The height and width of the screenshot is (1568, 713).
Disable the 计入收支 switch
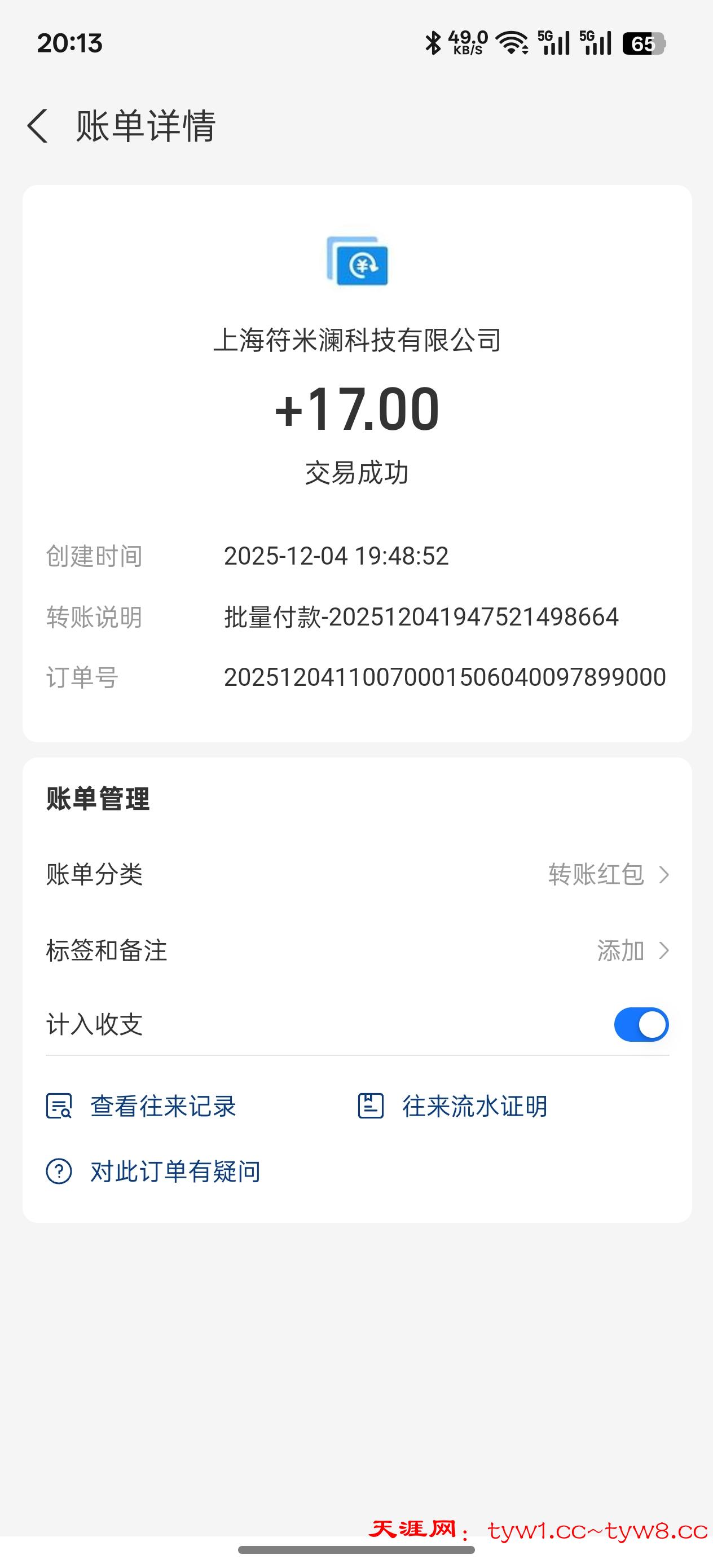[641, 1024]
